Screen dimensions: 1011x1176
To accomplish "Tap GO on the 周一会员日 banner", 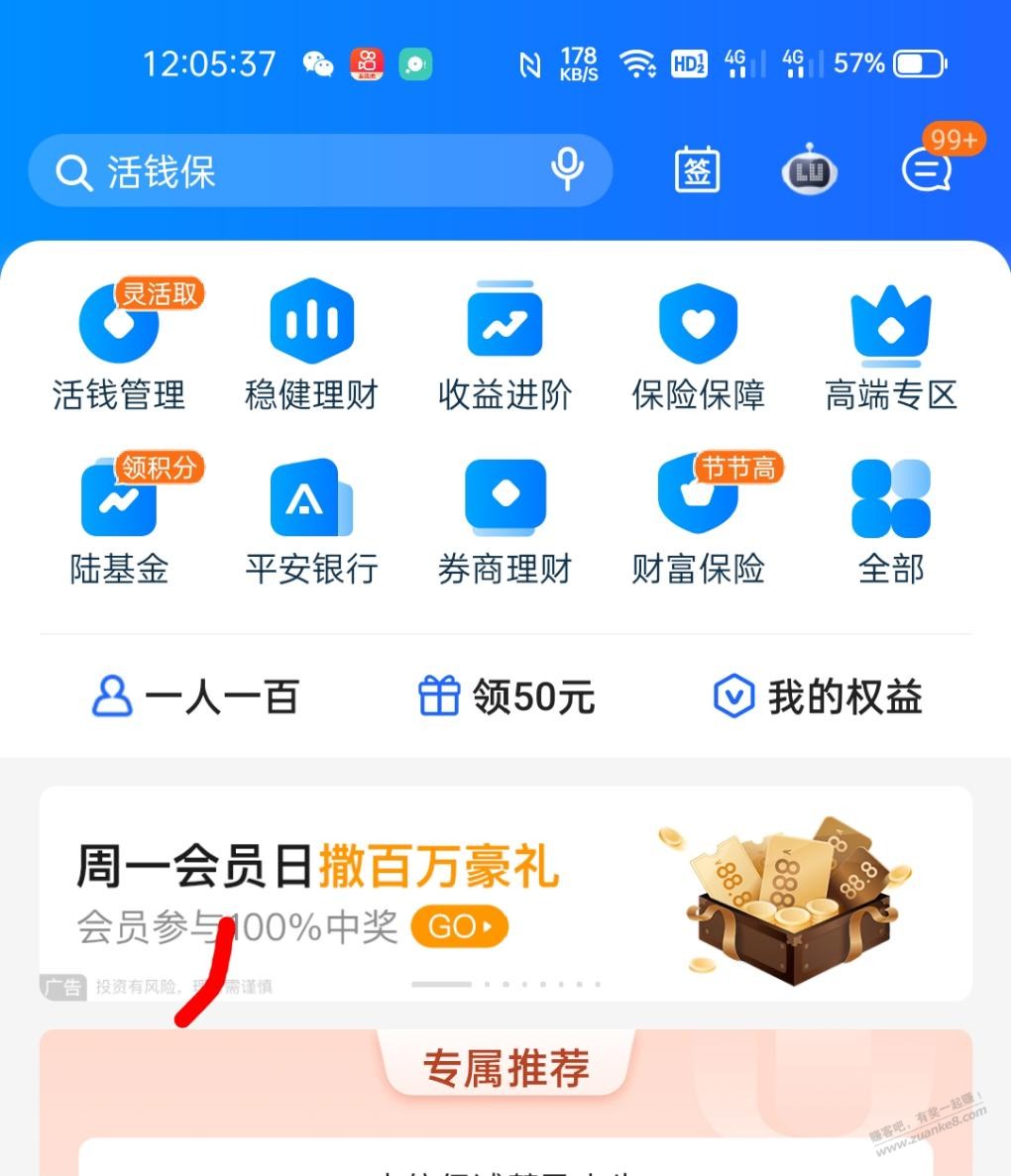I will click(459, 927).
